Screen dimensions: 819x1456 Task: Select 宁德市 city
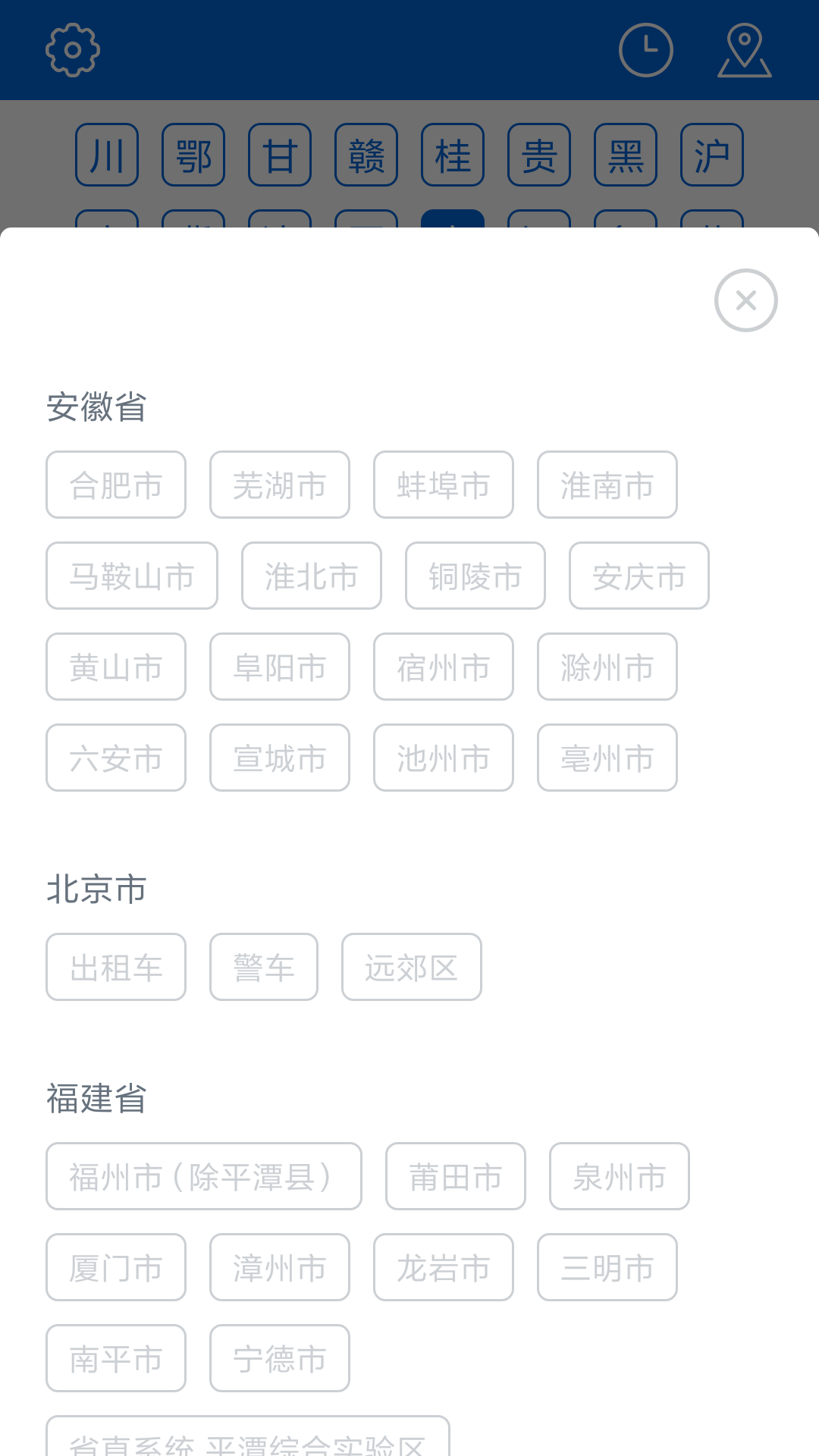(x=280, y=1359)
